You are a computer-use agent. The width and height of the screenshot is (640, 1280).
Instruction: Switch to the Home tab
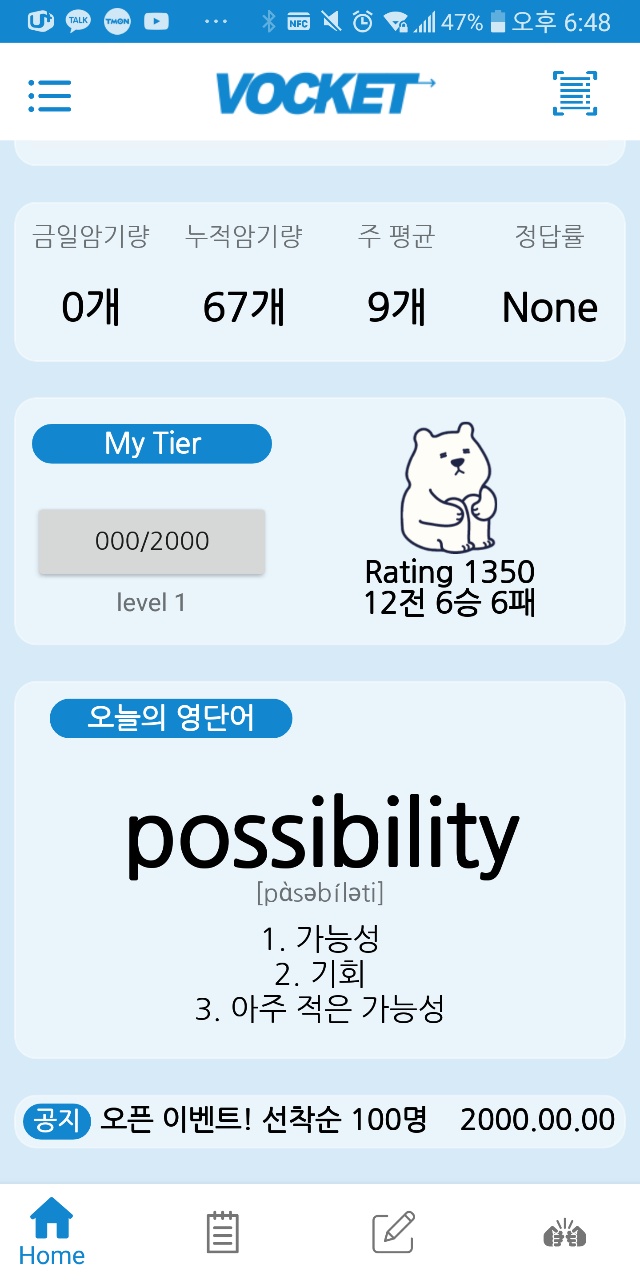52,1232
